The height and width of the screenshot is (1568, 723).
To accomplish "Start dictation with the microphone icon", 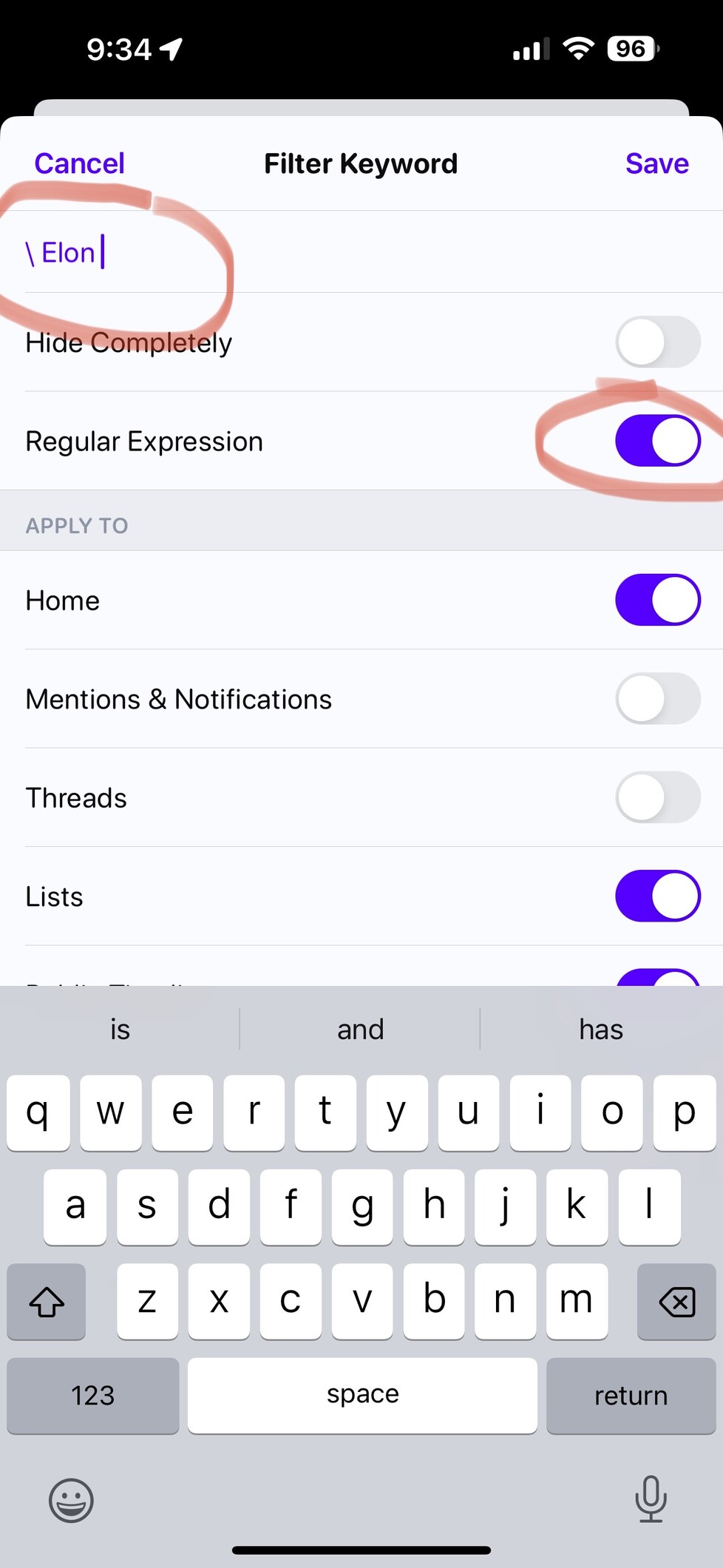I will tap(651, 1499).
